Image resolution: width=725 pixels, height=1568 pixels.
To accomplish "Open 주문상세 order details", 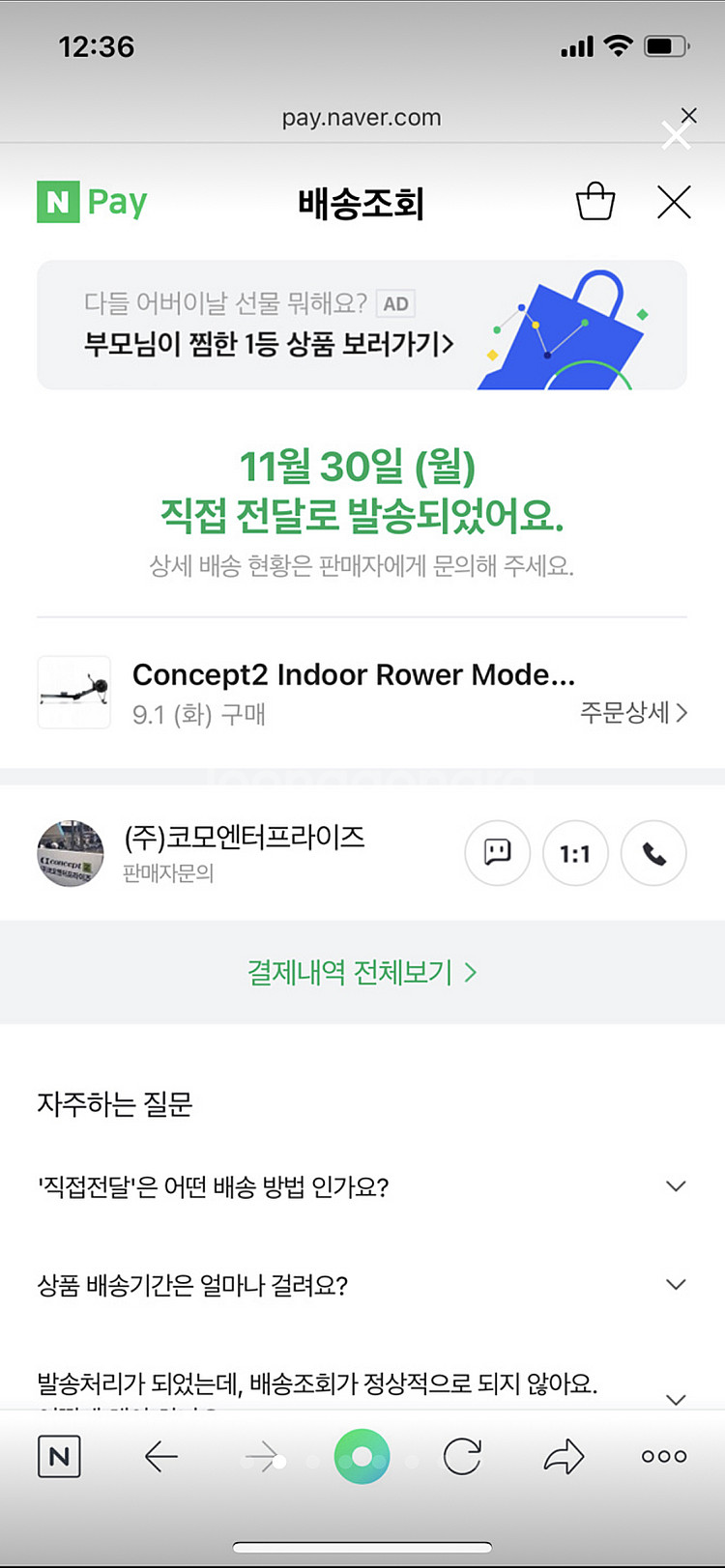I will (x=633, y=713).
